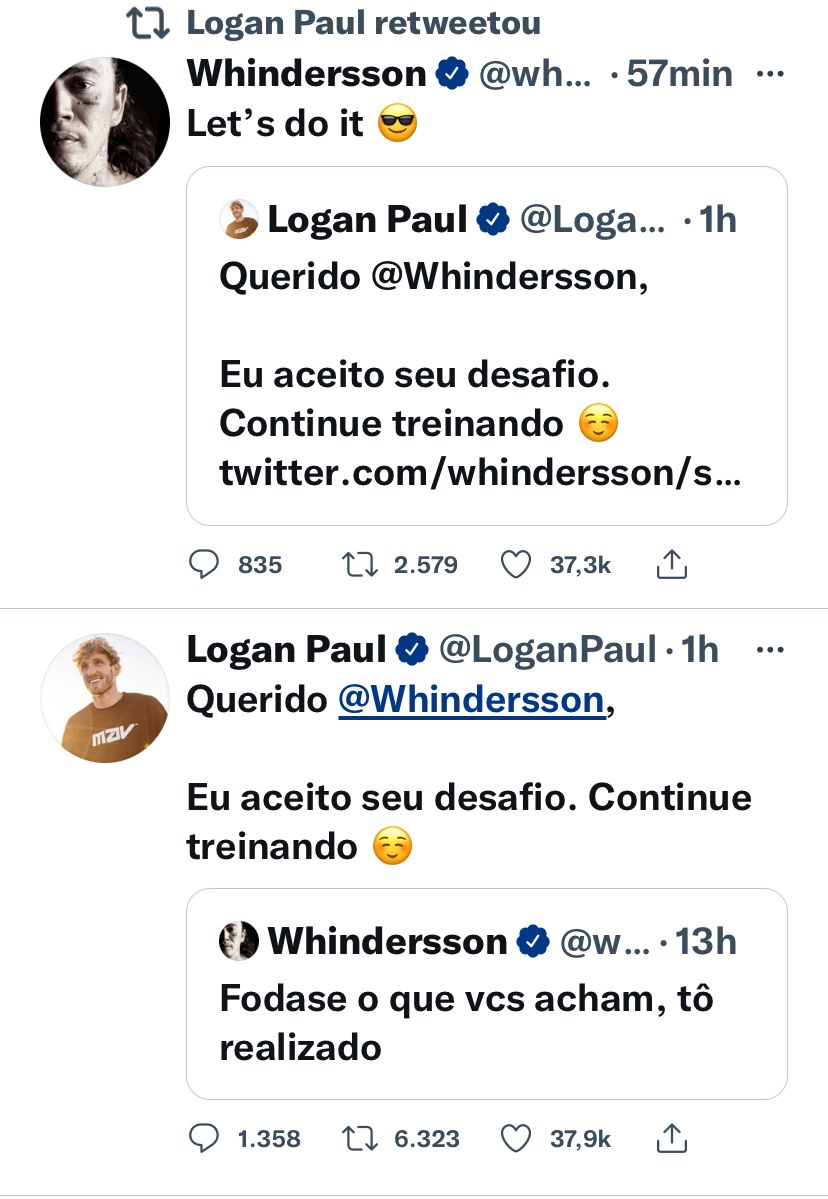828x1199 pixels.
Task: Open the overflow menu on Logan Paul's tweet
Action: [769, 650]
